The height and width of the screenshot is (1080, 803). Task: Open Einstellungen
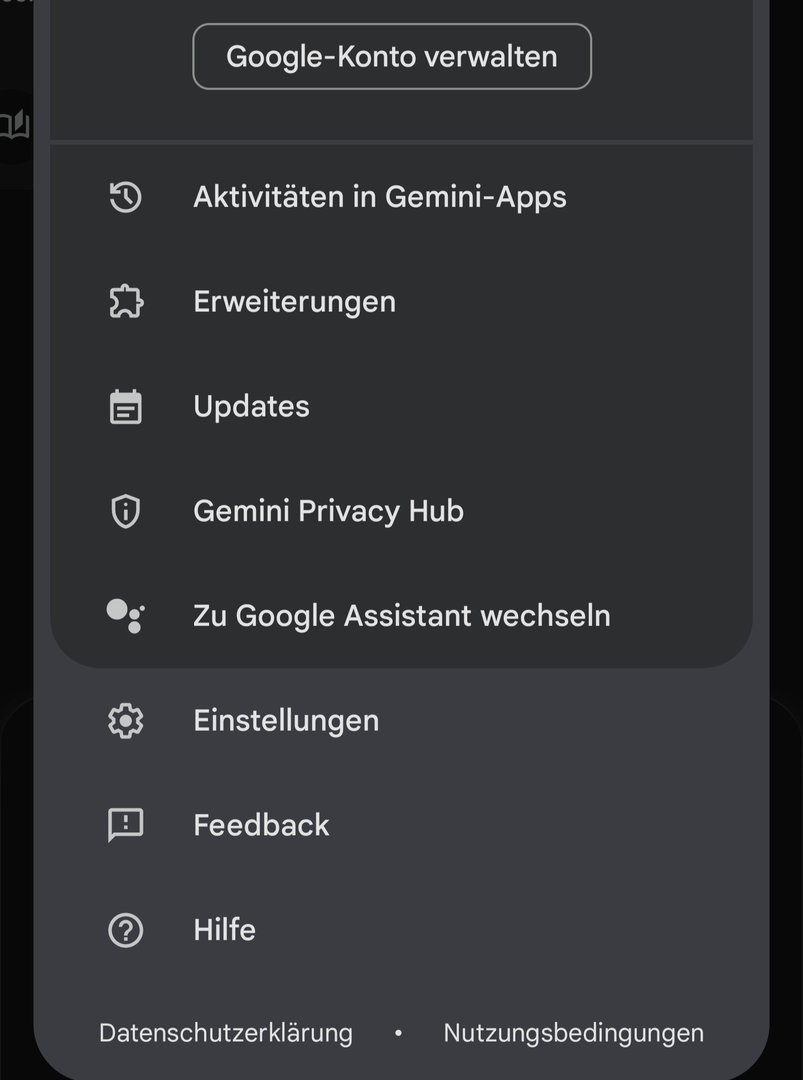[286, 721]
